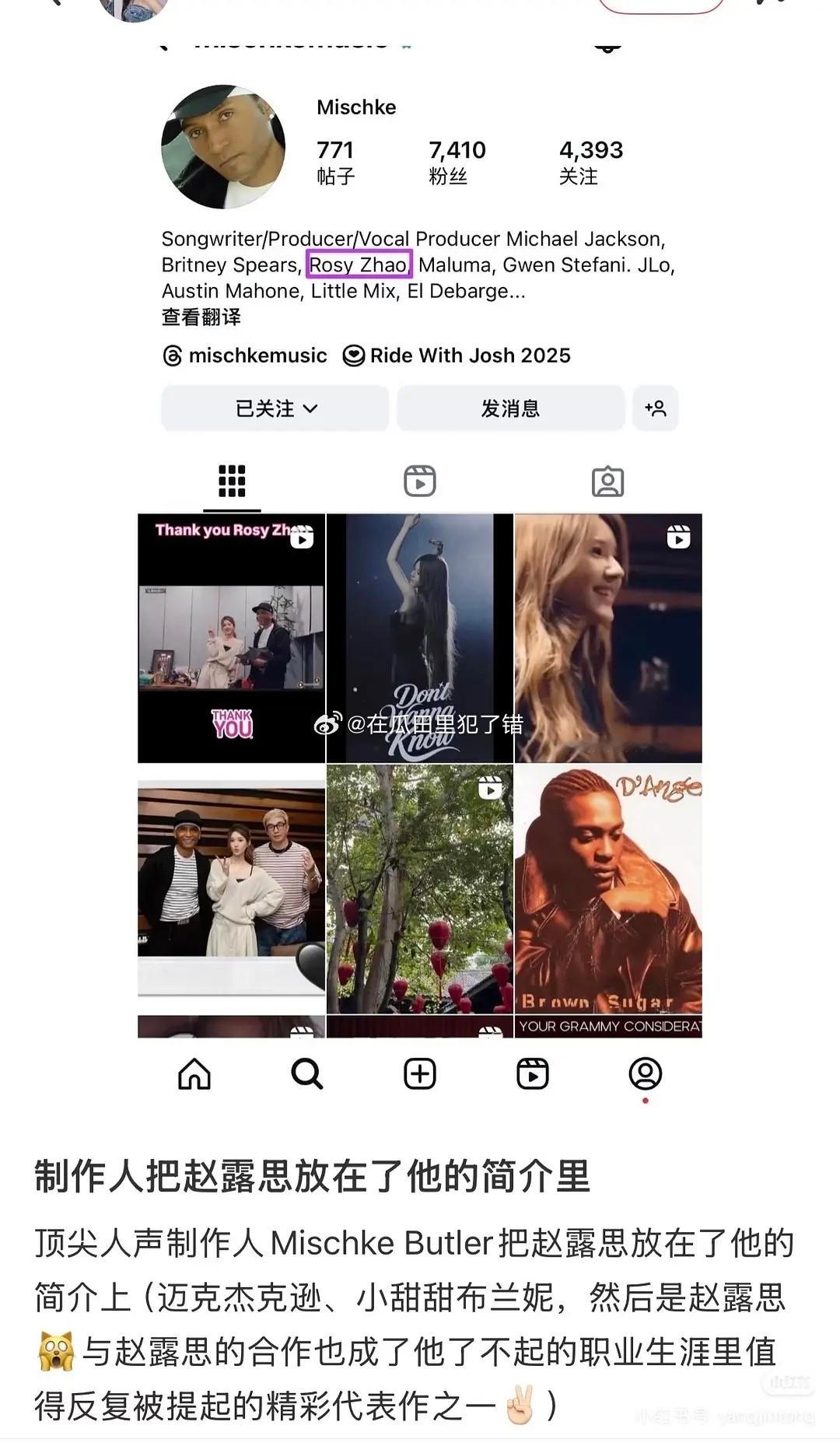840x1446 pixels.
Task: Open the 已关注 following status dropdown
Action: pyautogui.click(x=275, y=408)
